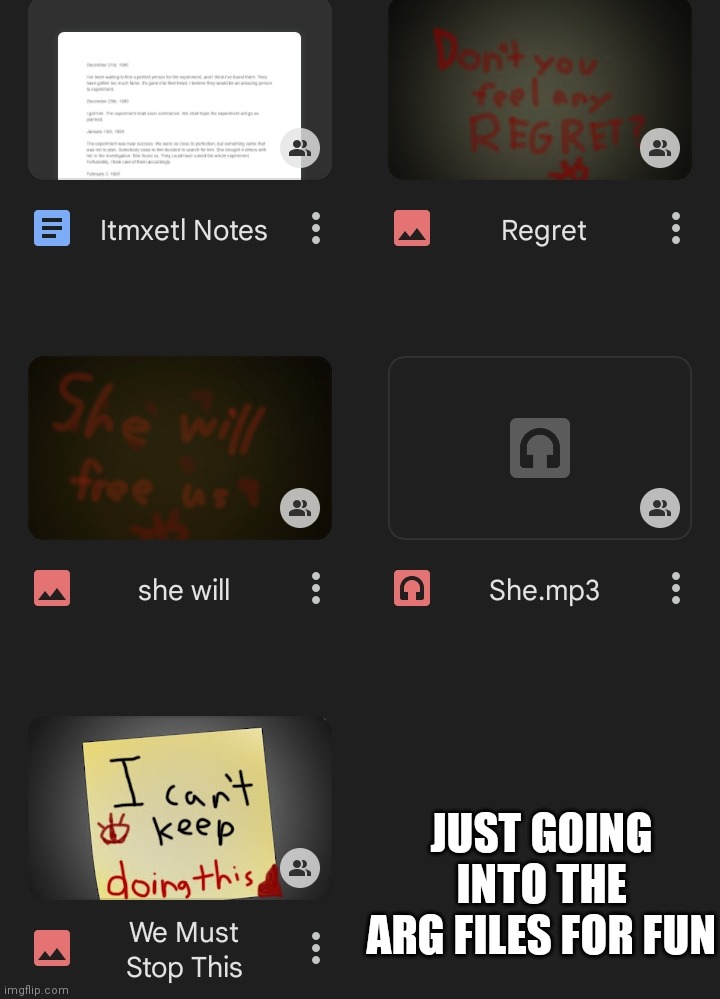Open the three-dot menu for Regret
This screenshot has height=999, width=720.
(x=675, y=228)
